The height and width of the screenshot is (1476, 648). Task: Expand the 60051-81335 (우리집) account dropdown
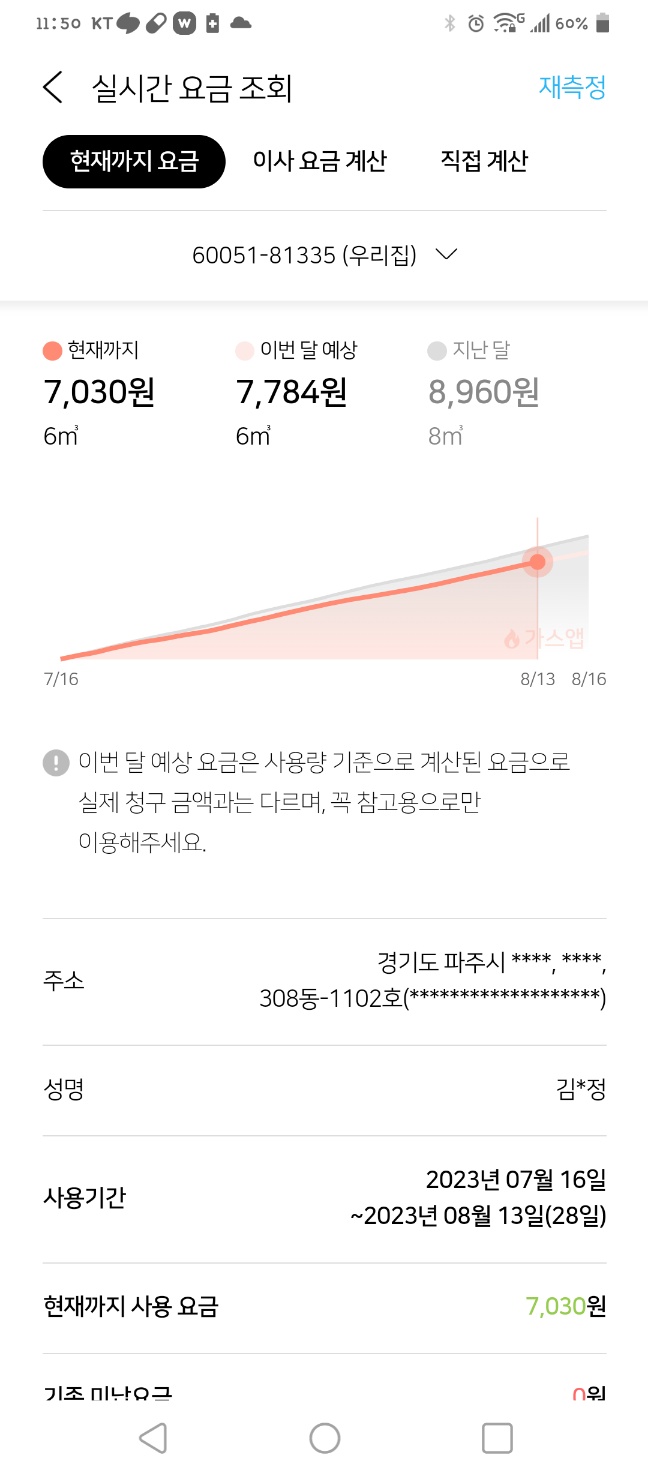324,255
